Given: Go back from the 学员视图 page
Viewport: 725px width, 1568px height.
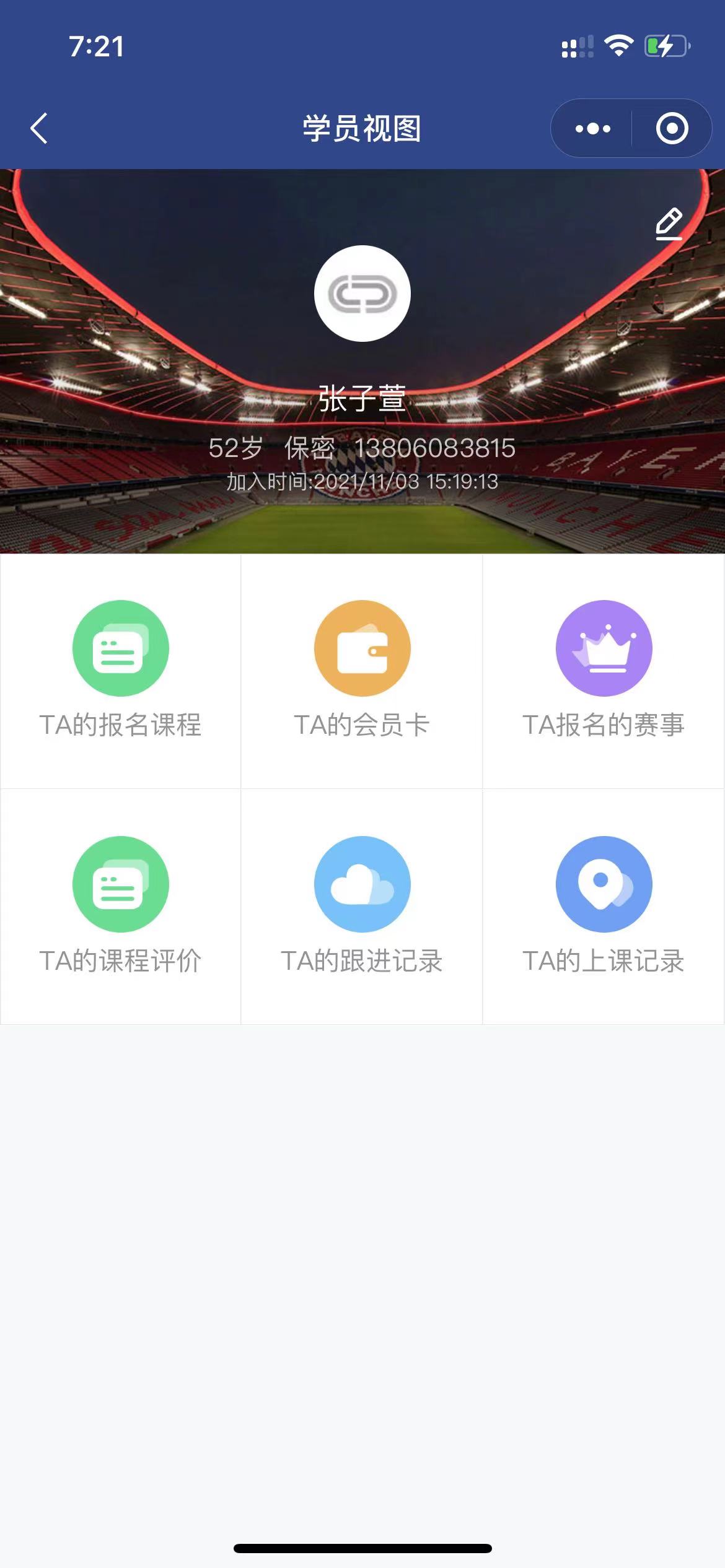Looking at the screenshot, I should pyautogui.click(x=39, y=129).
